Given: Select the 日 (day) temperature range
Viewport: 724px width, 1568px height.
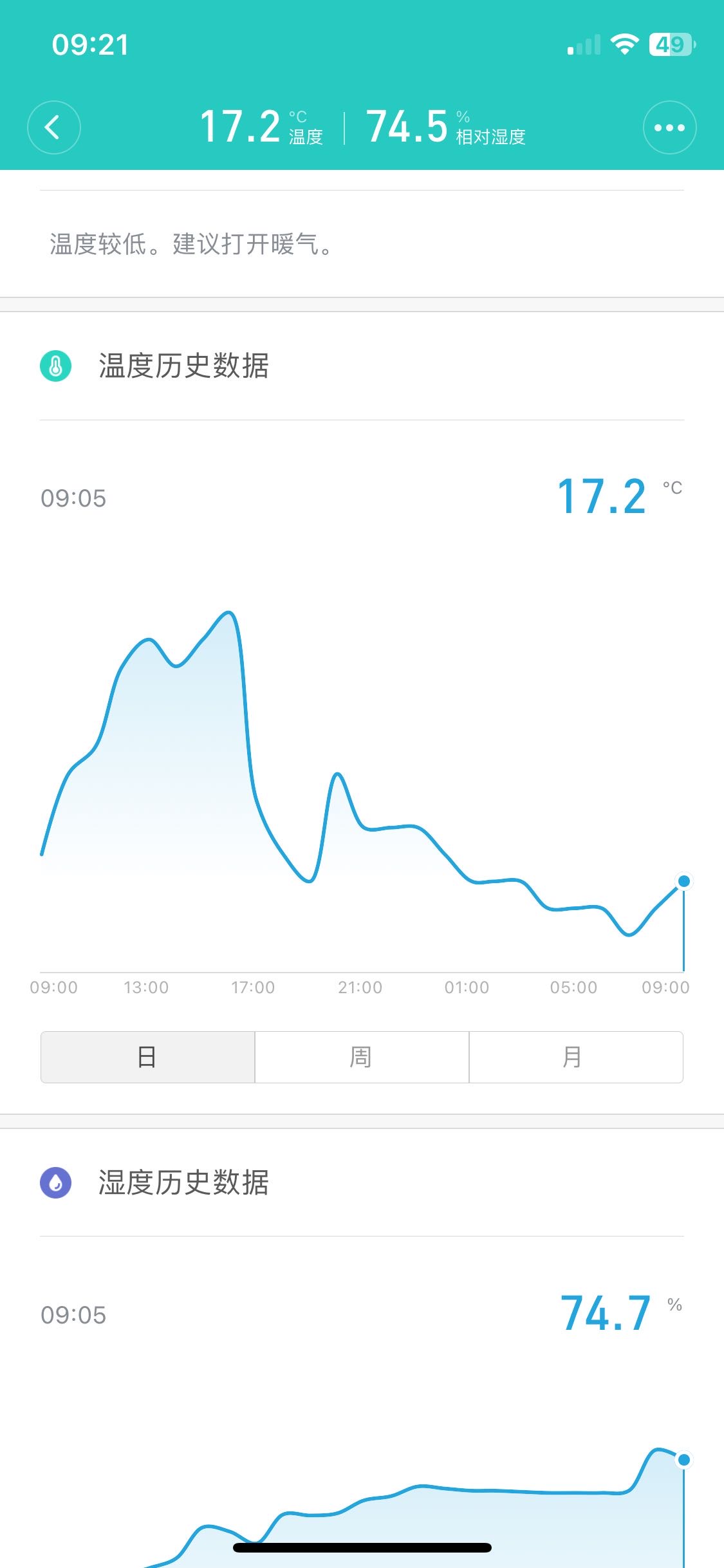Looking at the screenshot, I should (x=147, y=1057).
